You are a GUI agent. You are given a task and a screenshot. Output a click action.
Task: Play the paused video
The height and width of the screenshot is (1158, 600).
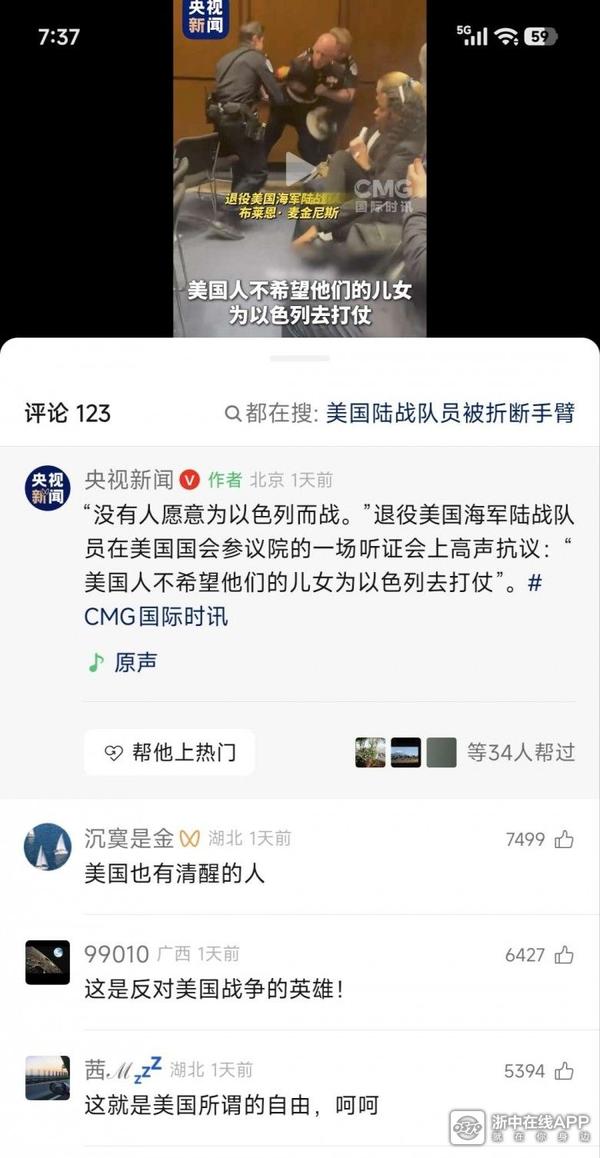pyautogui.click(x=300, y=168)
